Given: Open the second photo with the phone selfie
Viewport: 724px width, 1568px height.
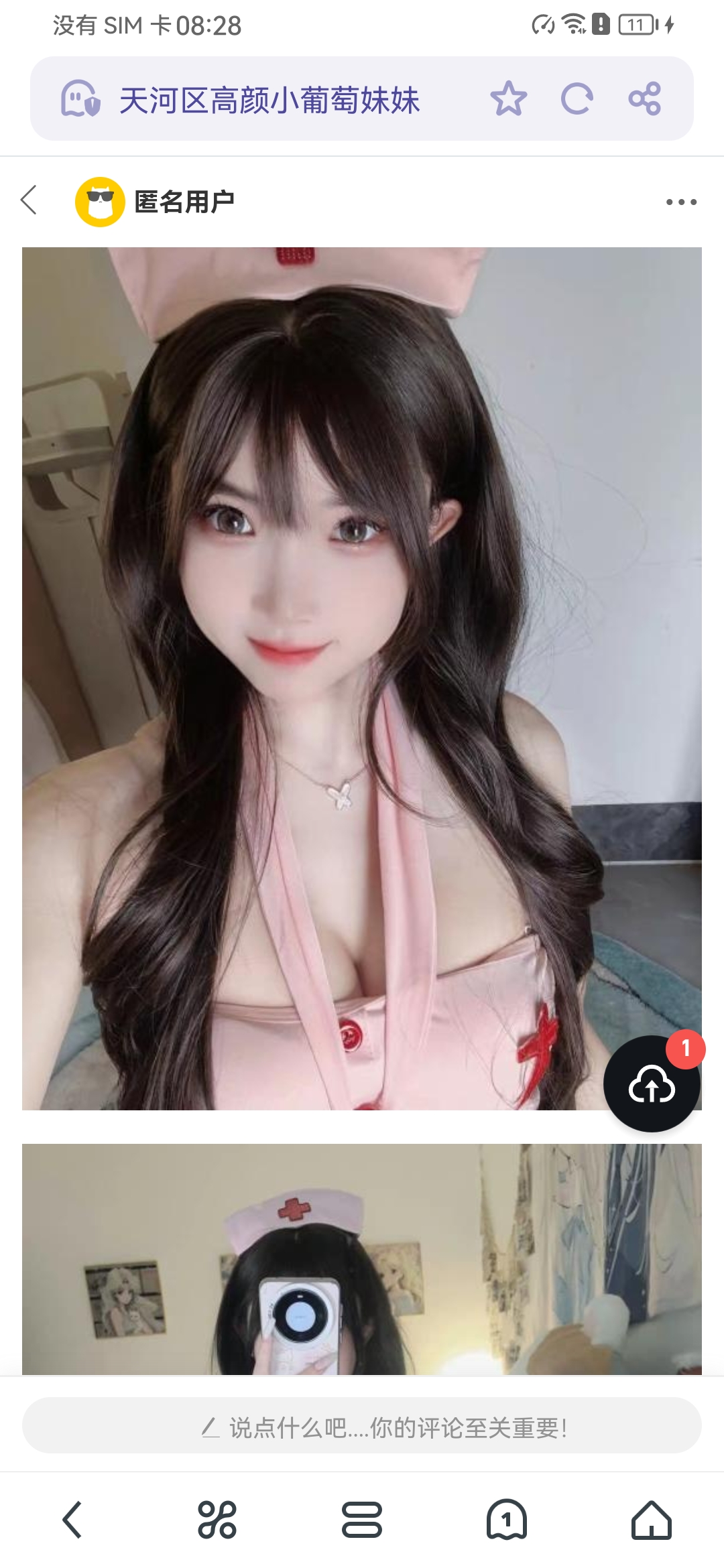Looking at the screenshot, I should click(362, 1259).
